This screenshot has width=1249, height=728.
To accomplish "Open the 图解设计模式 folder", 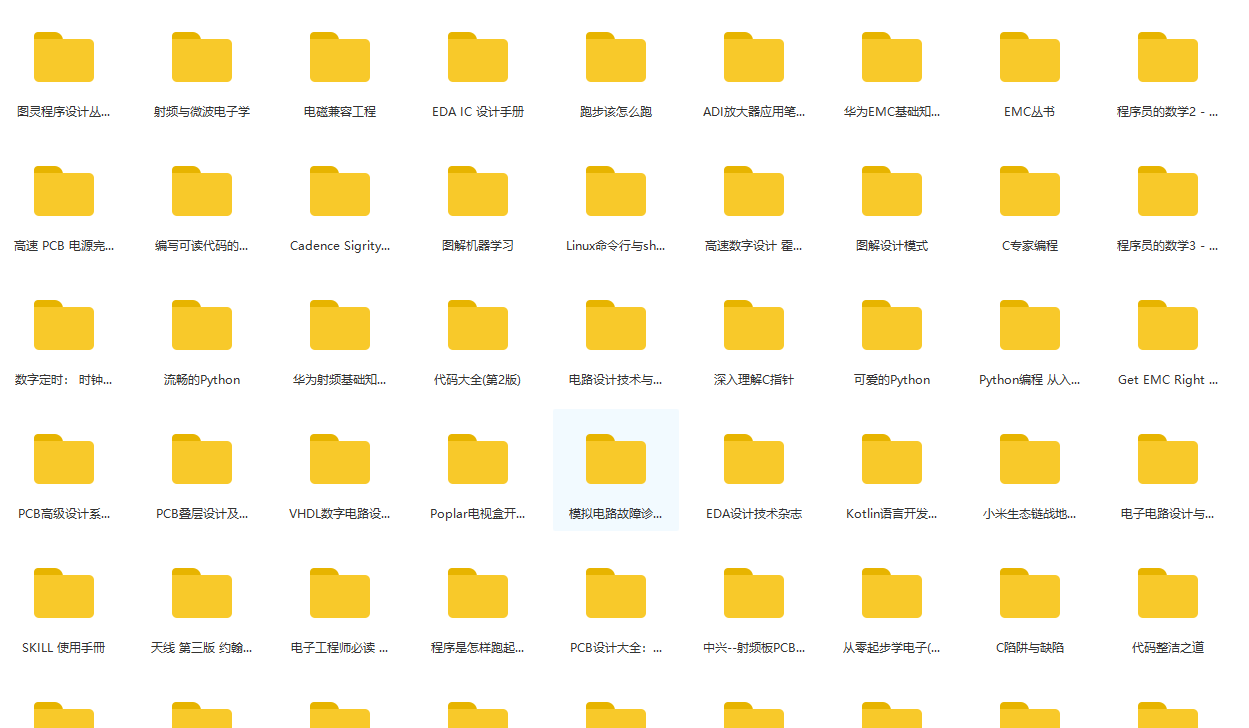I will tap(892, 192).
